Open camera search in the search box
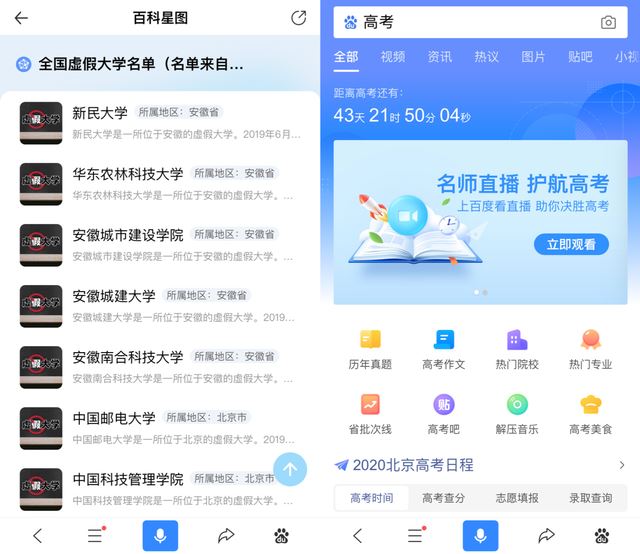This screenshot has width=640, height=554. (x=608, y=22)
